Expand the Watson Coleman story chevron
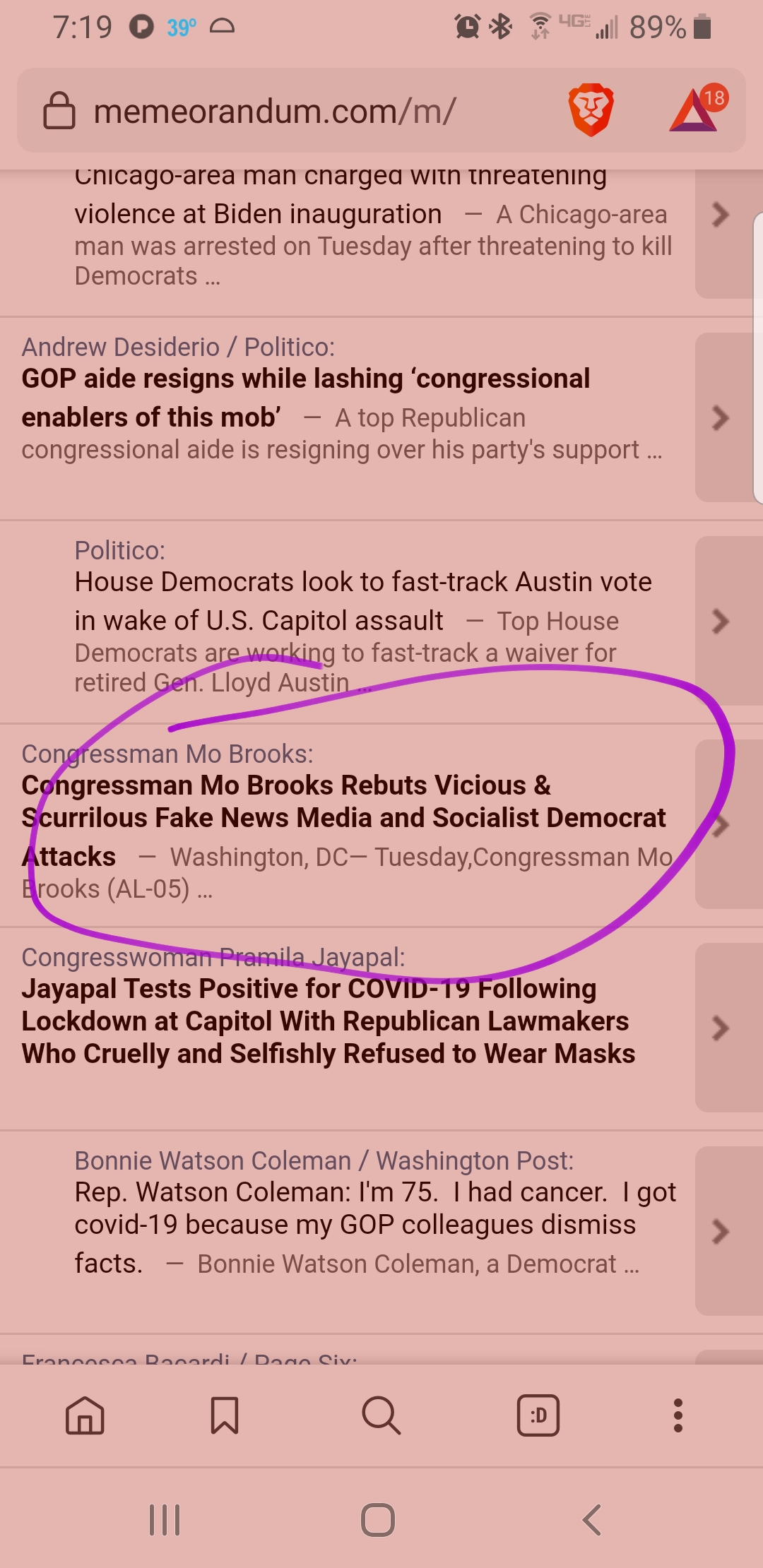 721,1232
